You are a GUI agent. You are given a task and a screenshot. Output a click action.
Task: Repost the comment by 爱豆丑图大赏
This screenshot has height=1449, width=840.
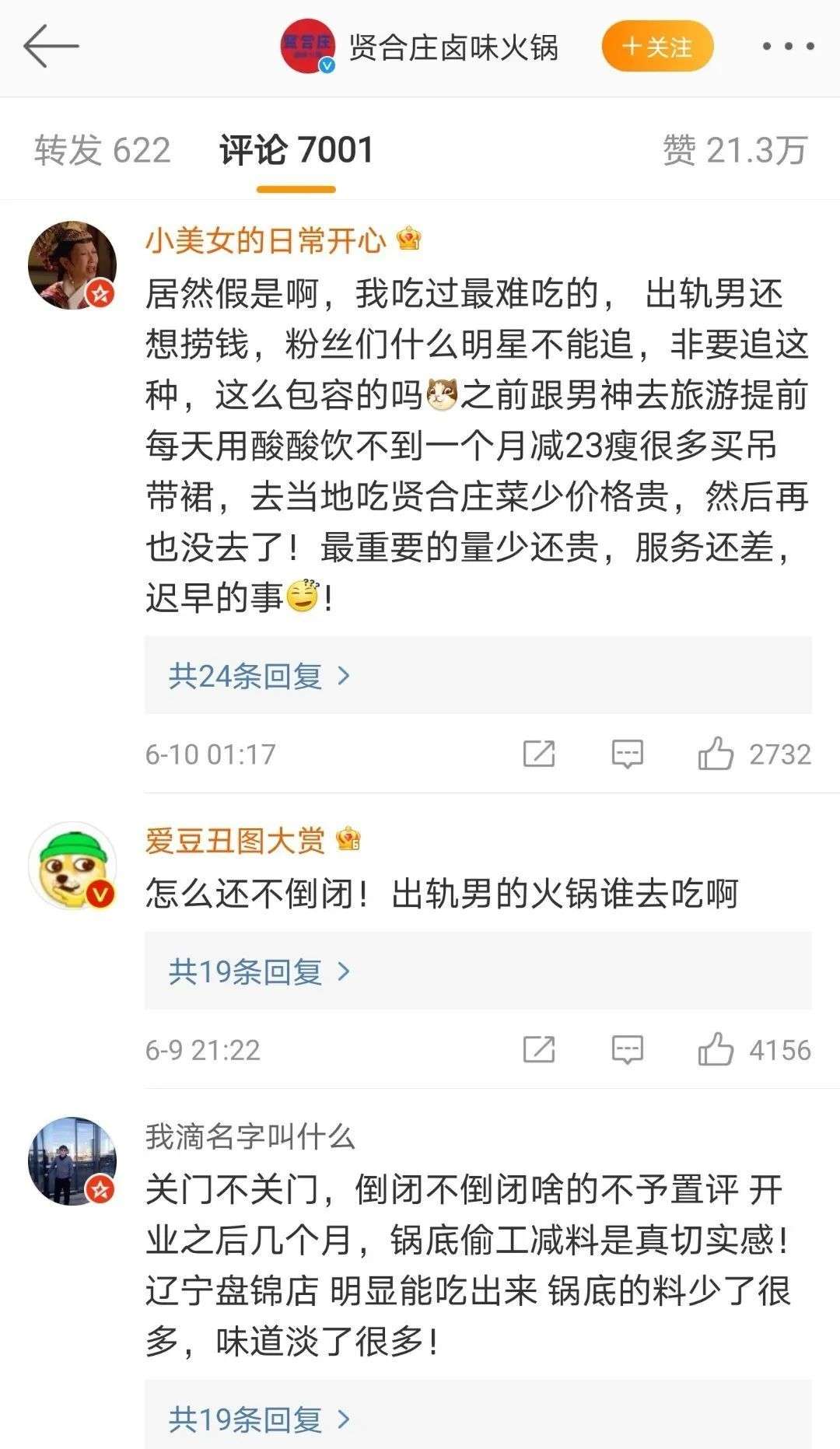pyautogui.click(x=538, y=1049)
